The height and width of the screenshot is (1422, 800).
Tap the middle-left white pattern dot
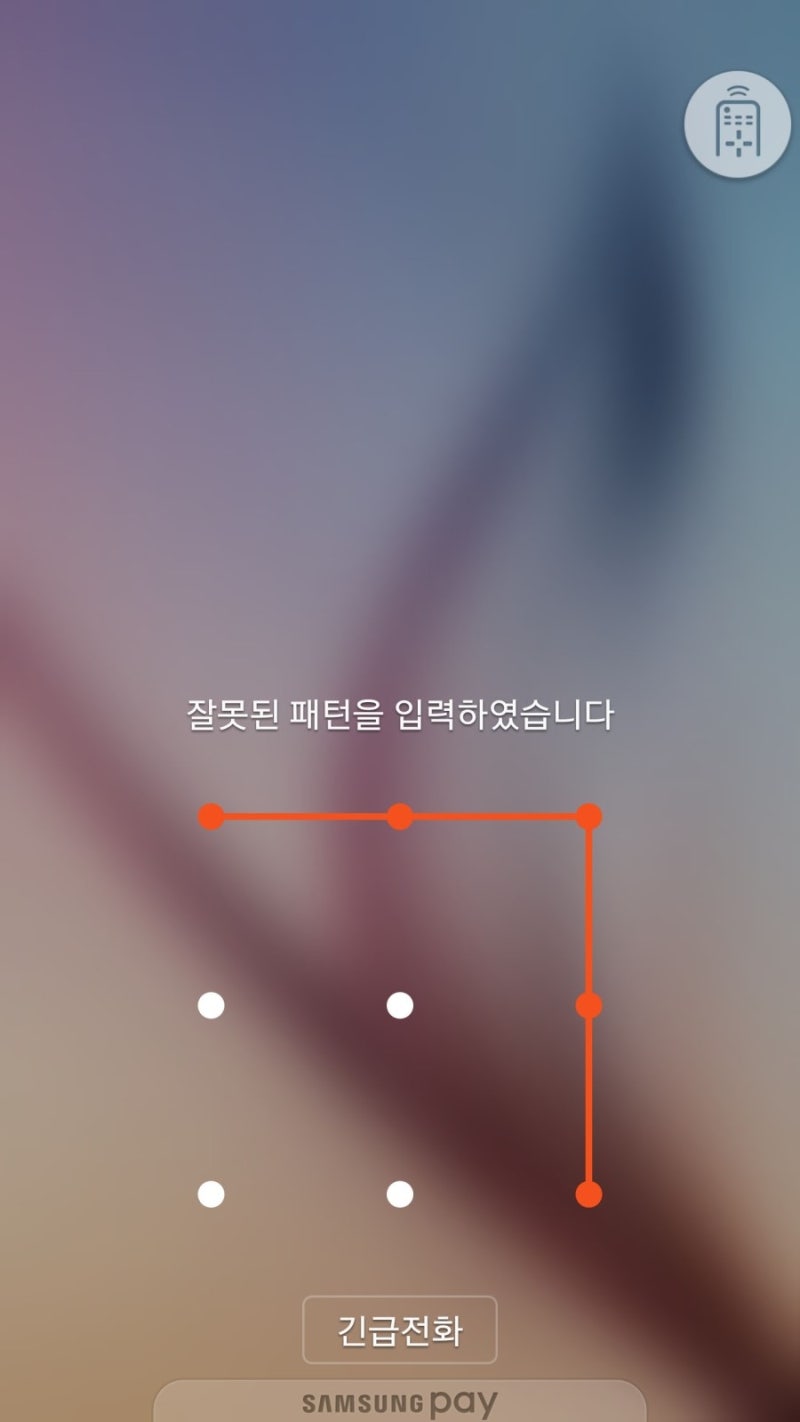pos(211,1005)
